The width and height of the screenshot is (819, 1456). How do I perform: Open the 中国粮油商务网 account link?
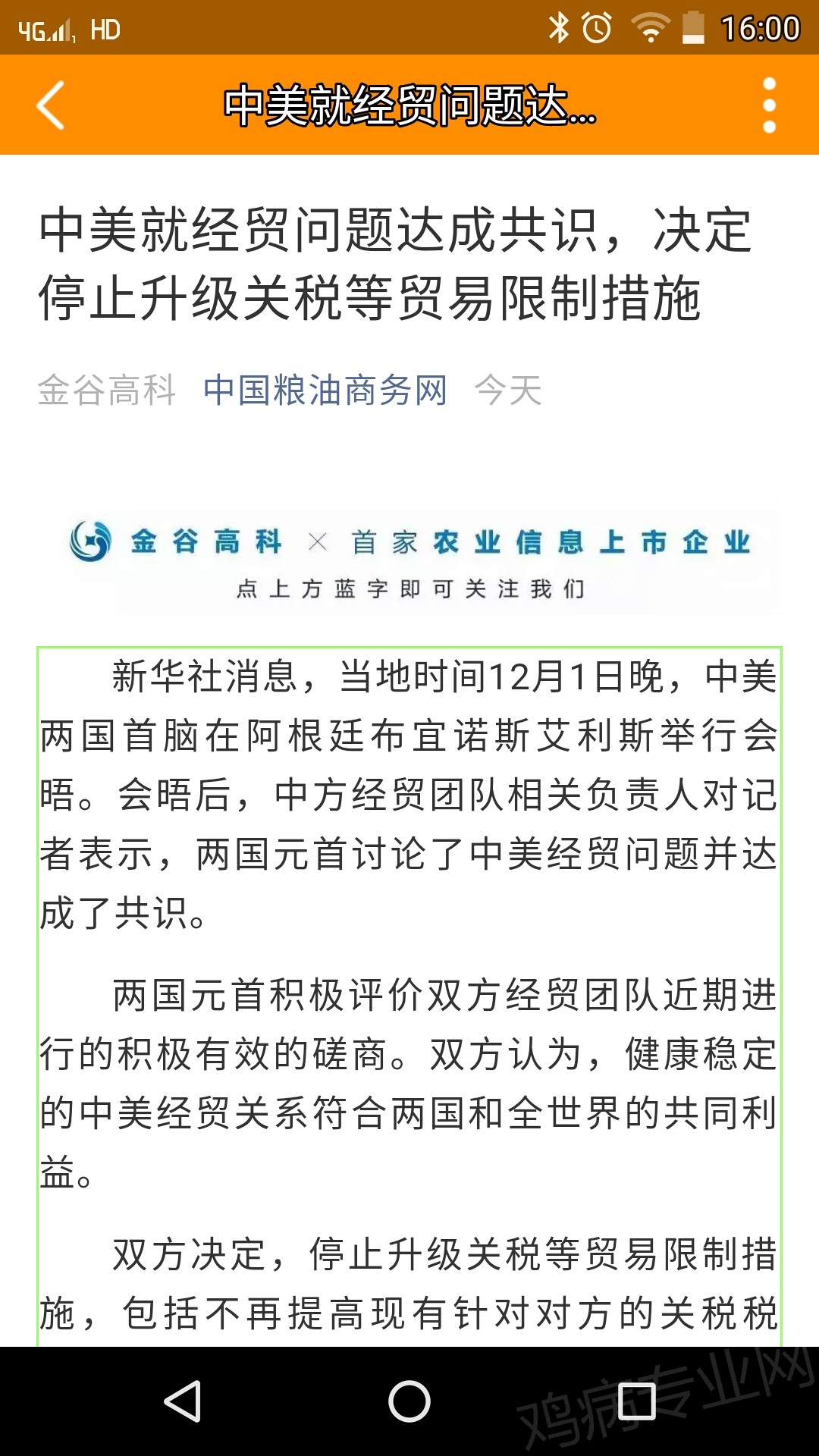pyautogui.click(x=325, y=391)
